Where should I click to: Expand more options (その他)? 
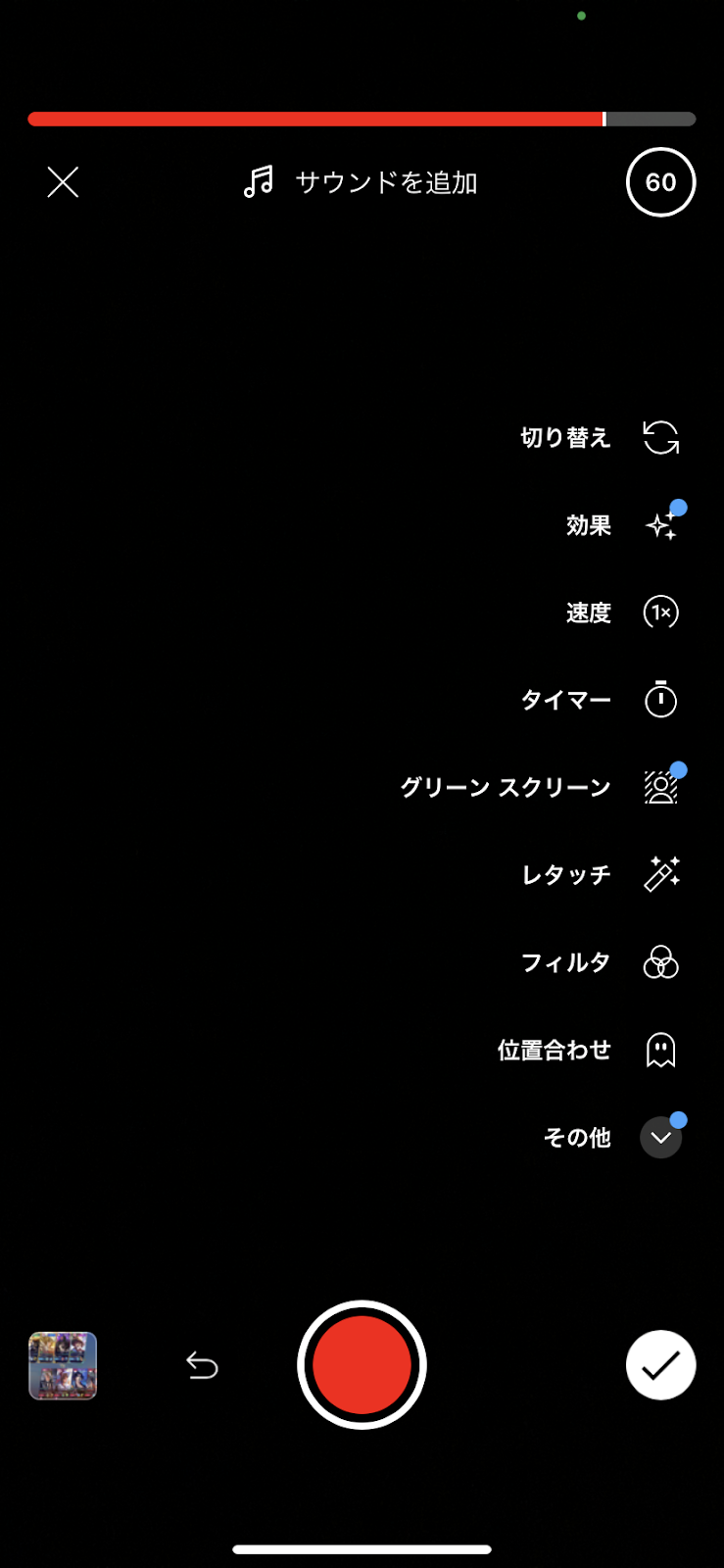coord(660,1138)
